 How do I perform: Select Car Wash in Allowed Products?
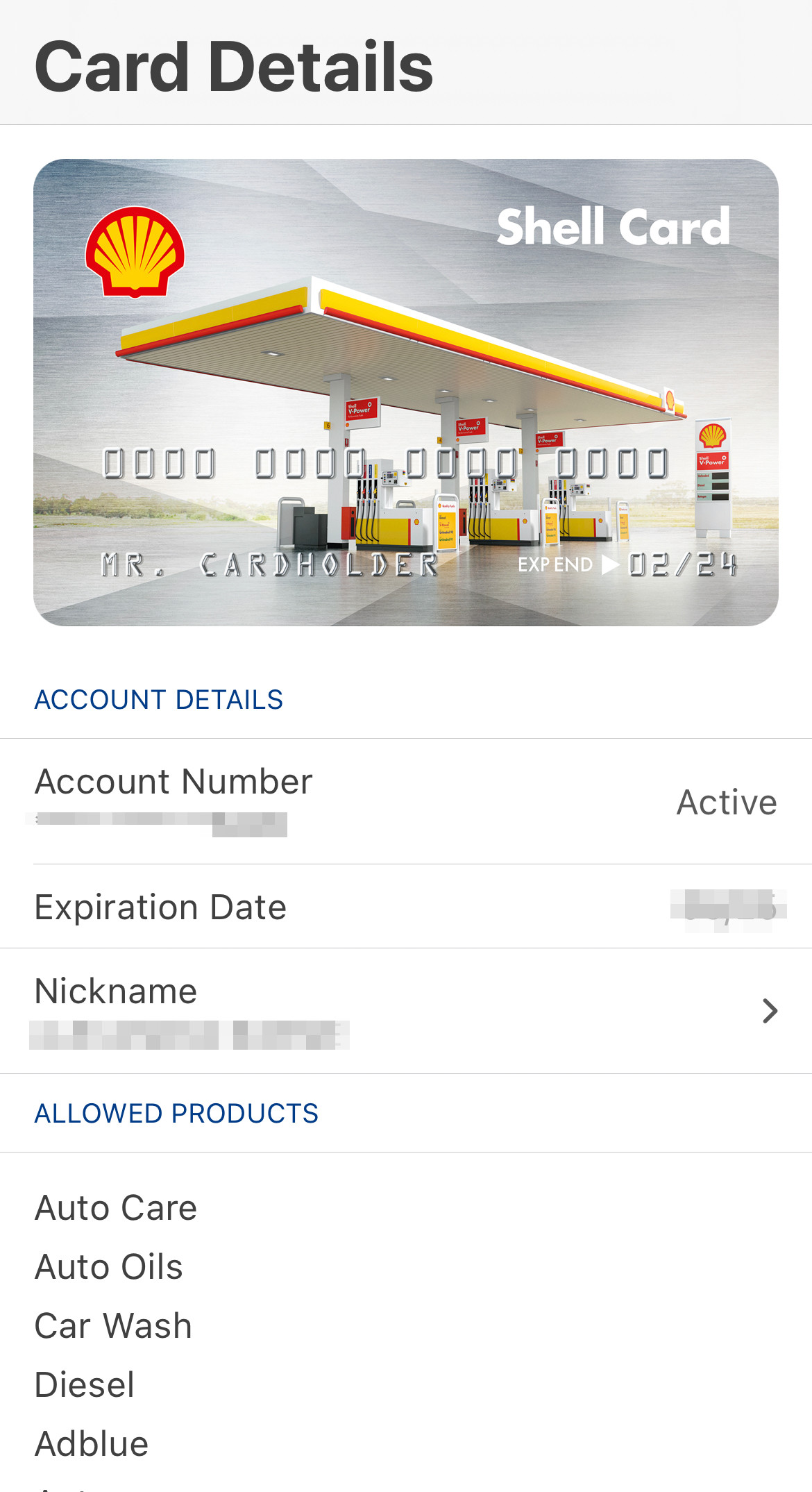coord(113,1325)
